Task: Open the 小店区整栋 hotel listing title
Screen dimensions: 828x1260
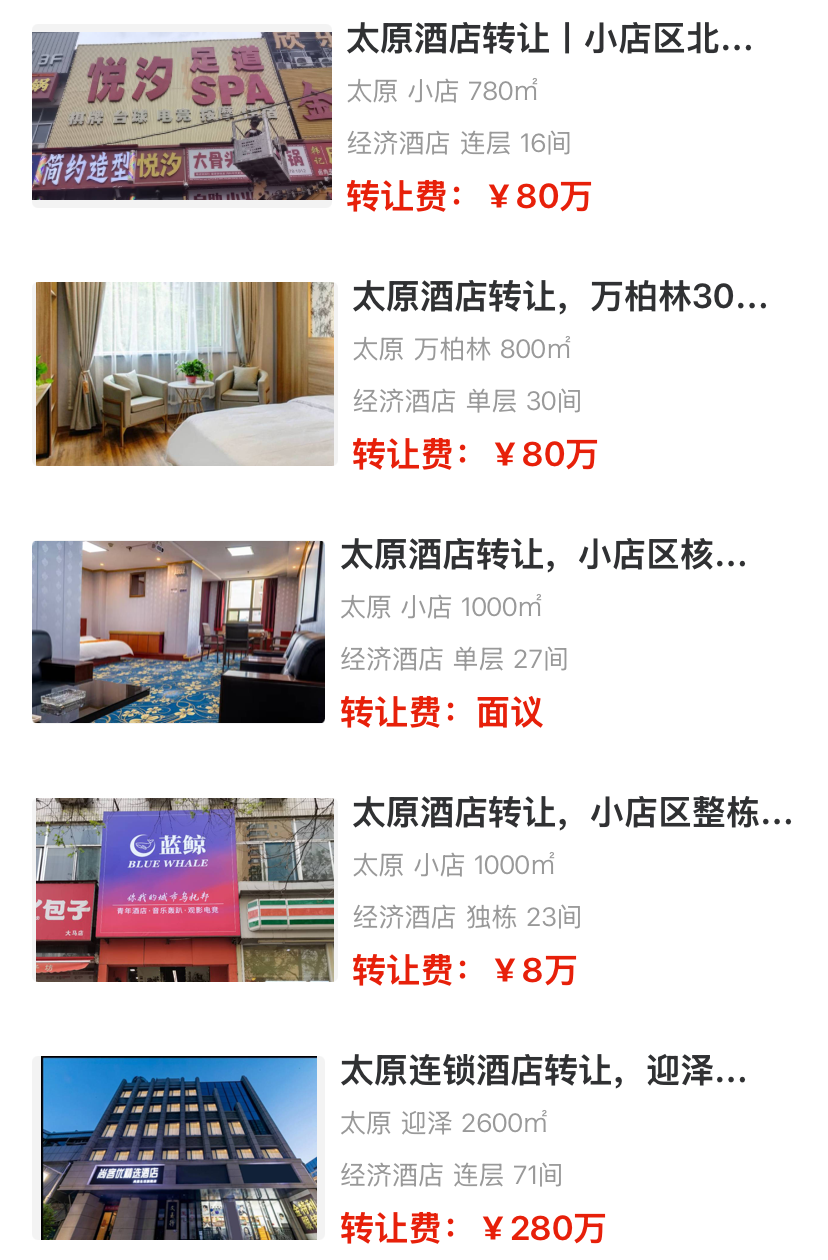Action: (570, 814)
